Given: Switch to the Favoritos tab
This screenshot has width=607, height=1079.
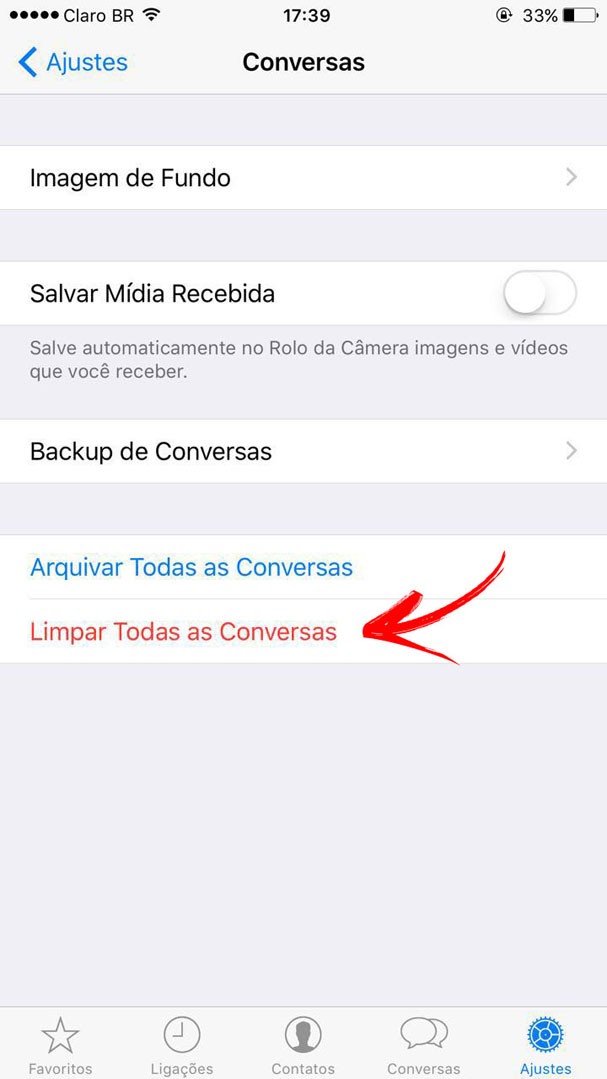Looking at the screenshot, I should [x=60, y=1044].
